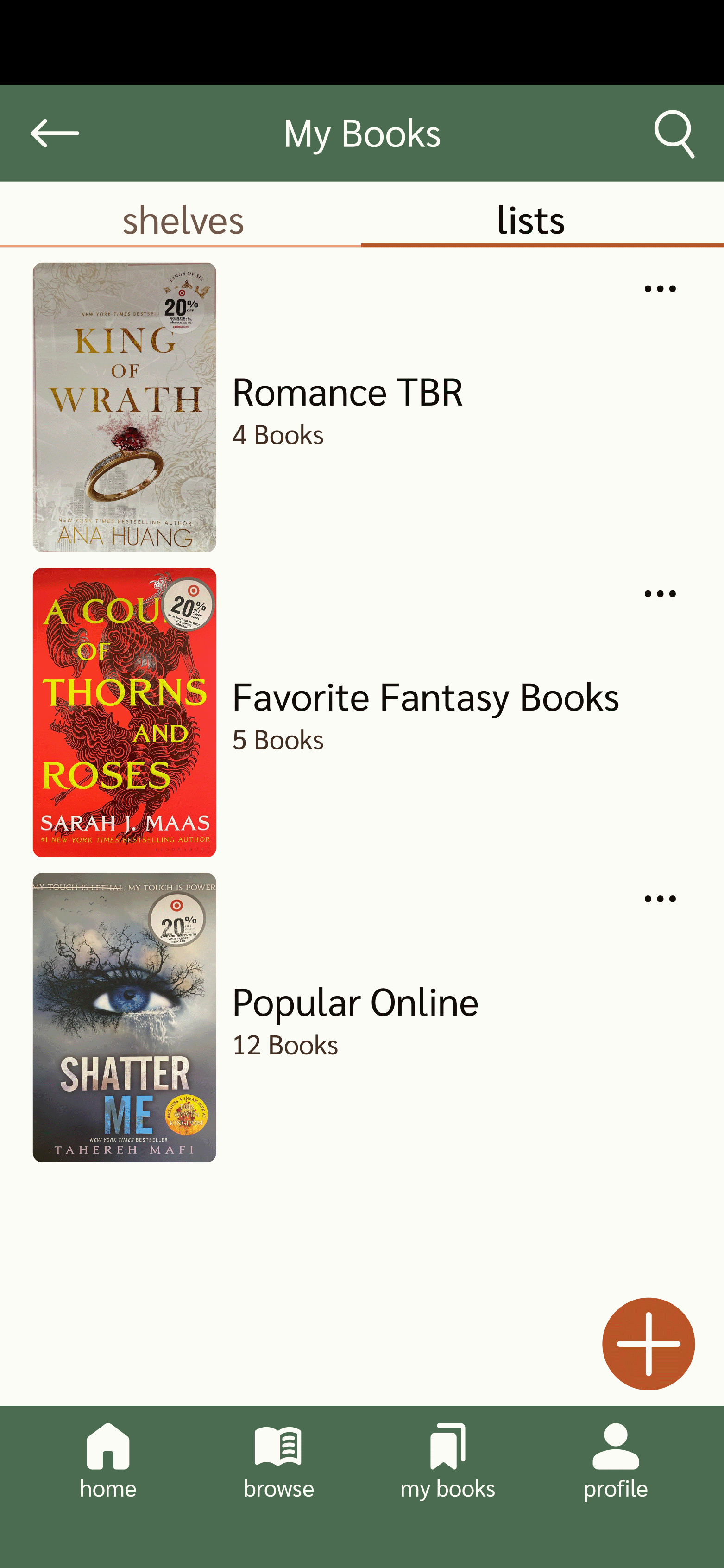Screen dimensions: 724x1568
Task: Open the three-dot menu for Popular Online
Action: (660, 899)
